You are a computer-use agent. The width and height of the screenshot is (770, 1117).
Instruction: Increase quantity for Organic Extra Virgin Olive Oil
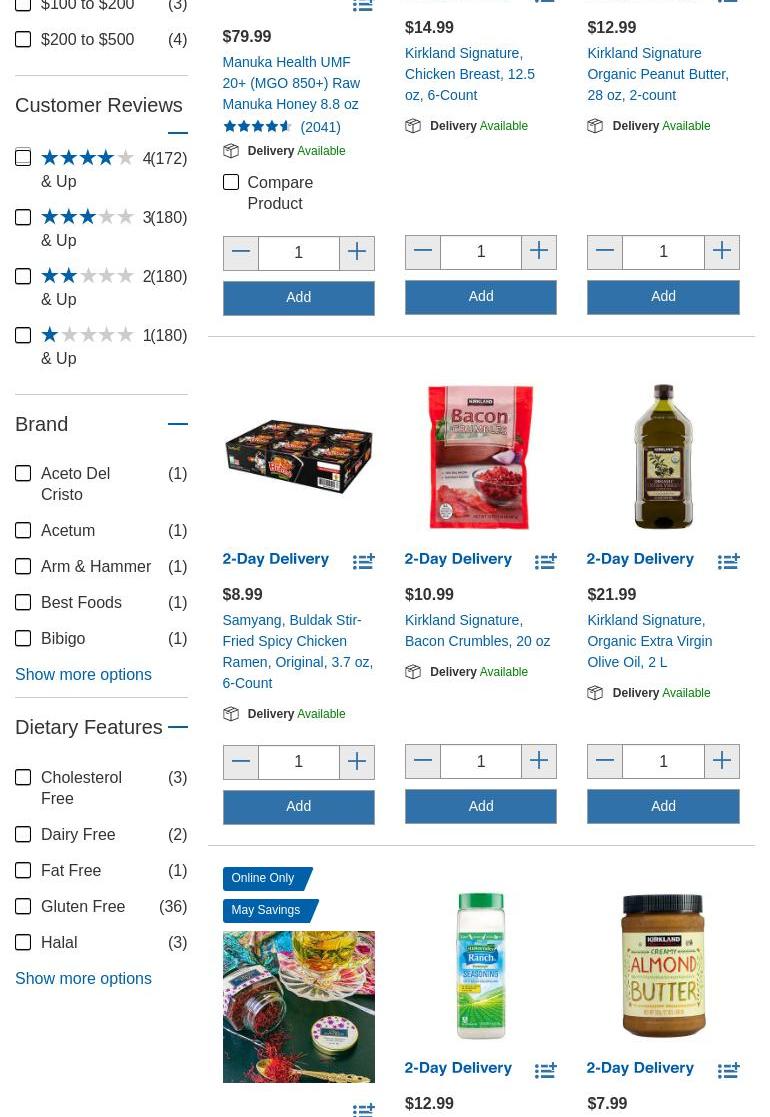(721, 761)
